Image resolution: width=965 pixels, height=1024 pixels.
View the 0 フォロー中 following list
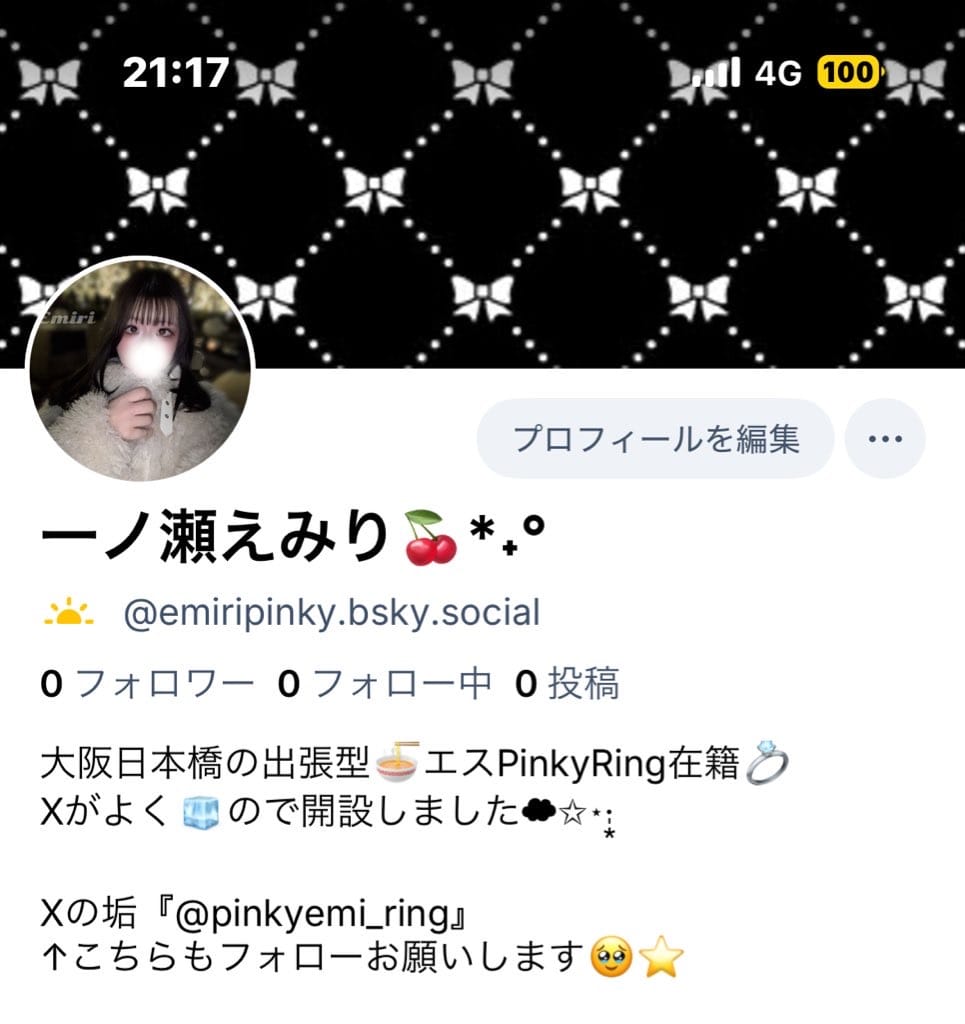[384, 684]
